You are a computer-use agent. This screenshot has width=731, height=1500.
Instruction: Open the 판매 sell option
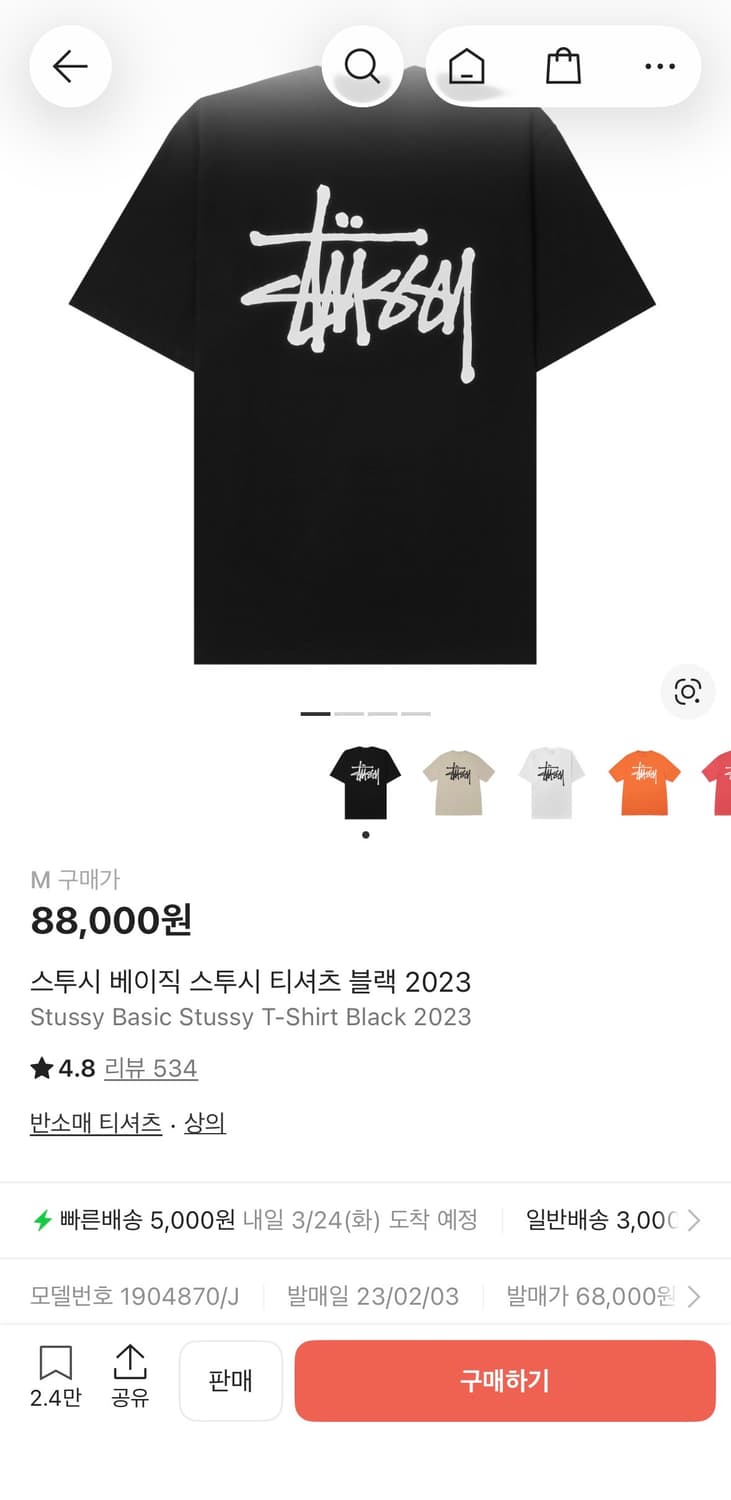click(x=230, y=1380)
